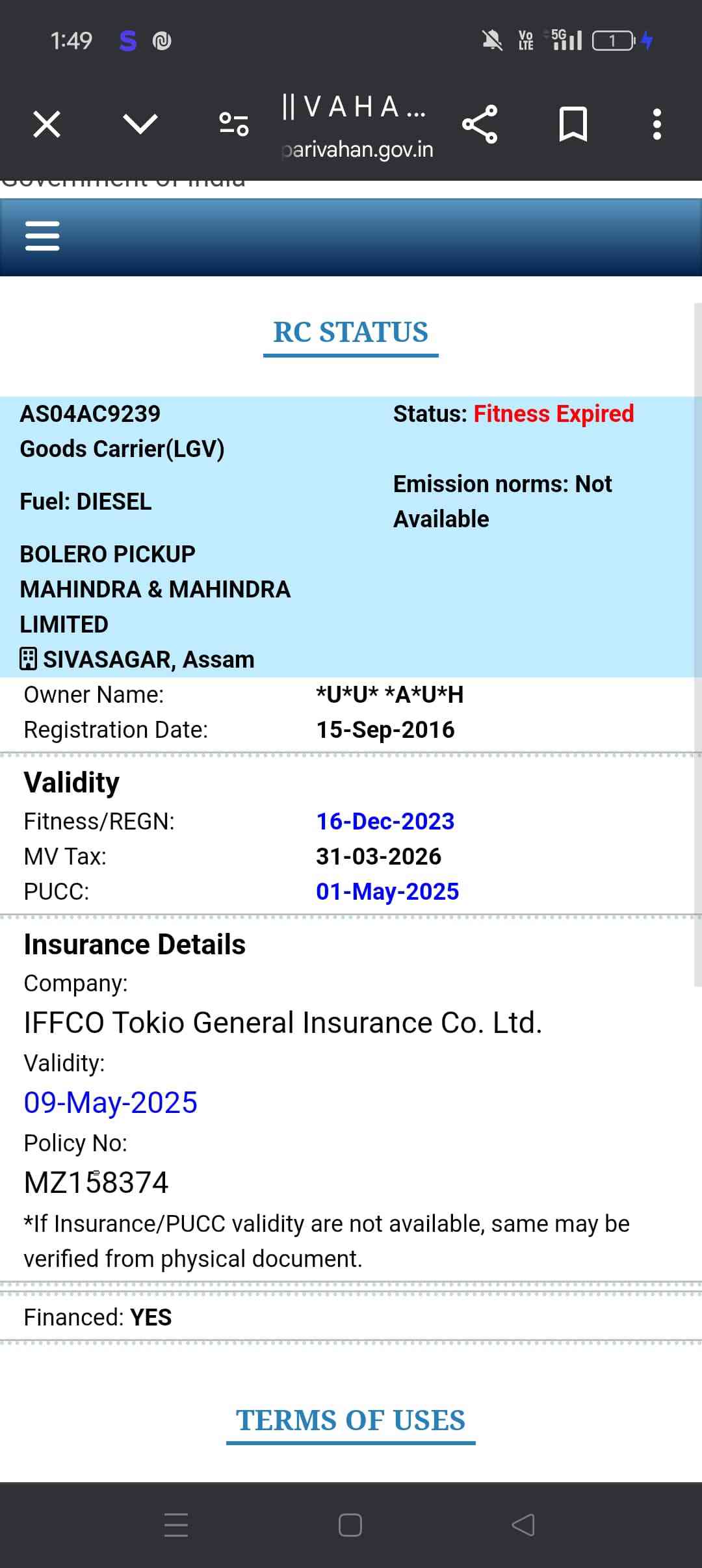Bookmark this Vahan page
The width and height of the screenshot is (702, 1568).
click(x=573, y=124)
